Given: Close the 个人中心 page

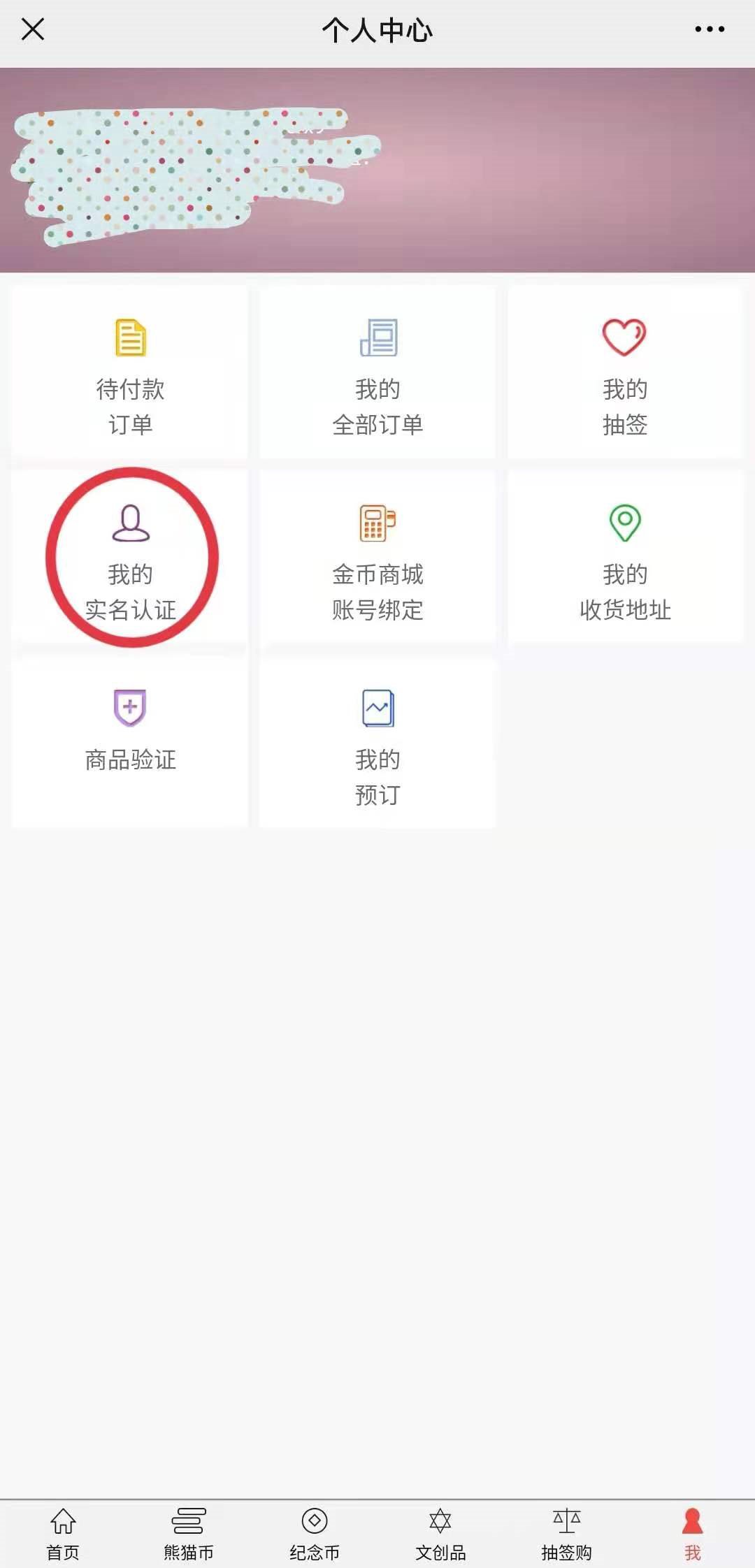Looking at the screenshot, I should (x=33, y=29).
